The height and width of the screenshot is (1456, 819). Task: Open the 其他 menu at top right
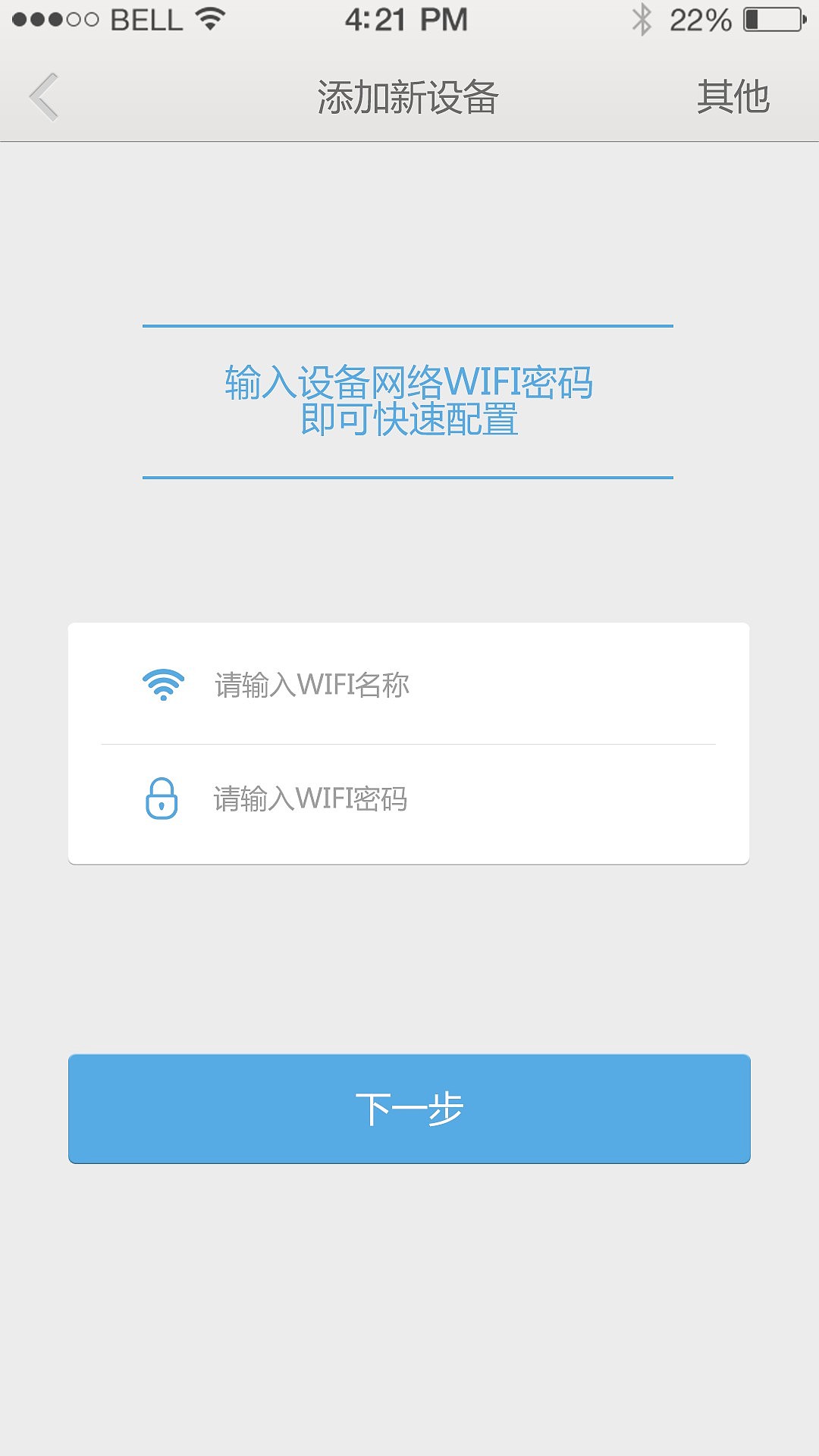(734, 96)
